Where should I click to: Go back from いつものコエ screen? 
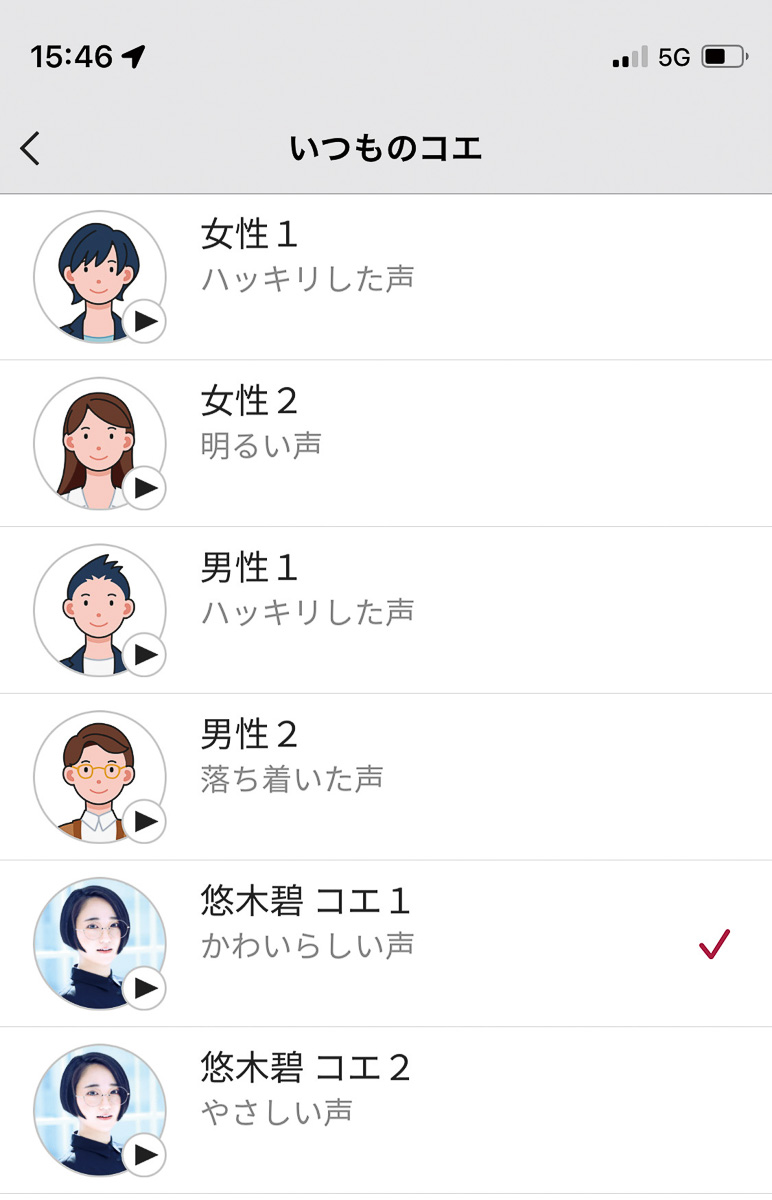point(31,148)
